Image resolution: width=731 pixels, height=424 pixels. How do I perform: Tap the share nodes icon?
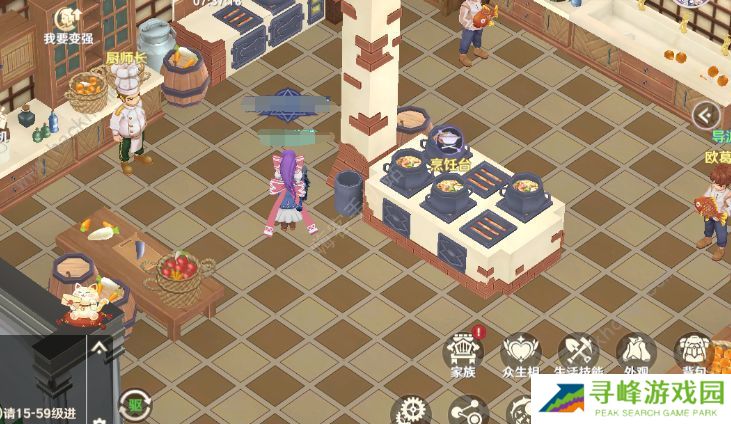click(x=467, y=411)
